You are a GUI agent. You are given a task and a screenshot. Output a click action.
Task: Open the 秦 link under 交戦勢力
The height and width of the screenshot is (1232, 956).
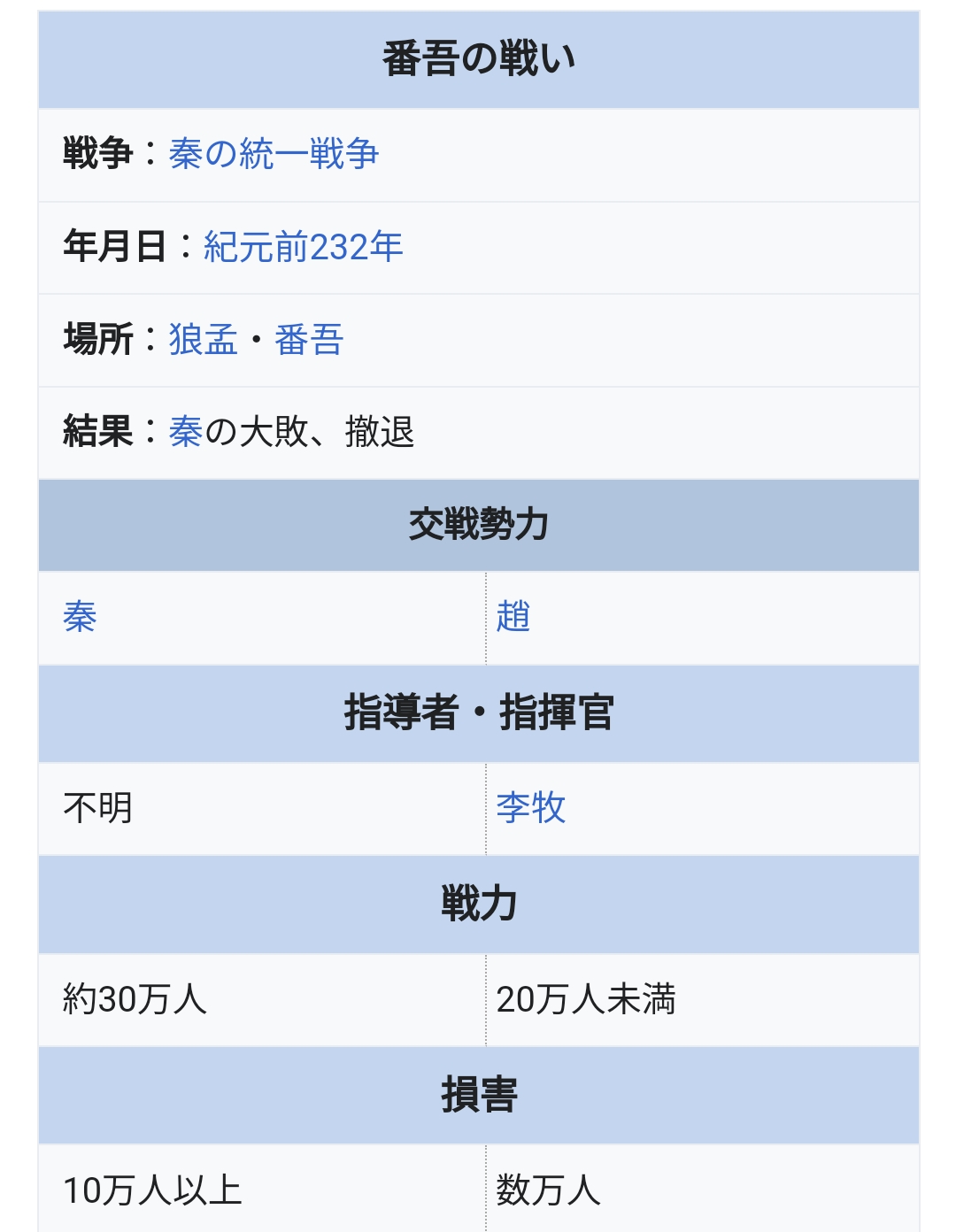(x=80, y=617)
